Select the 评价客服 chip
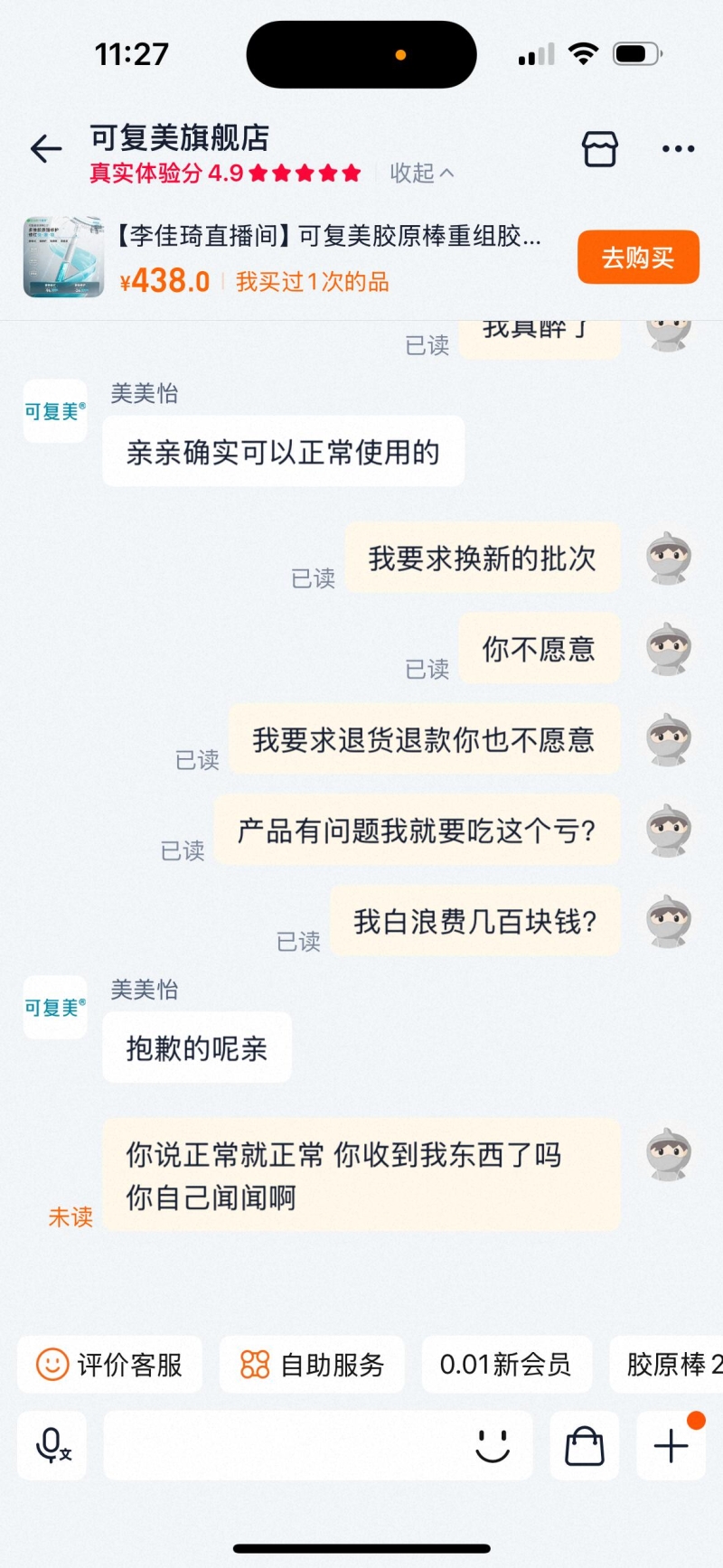The height and width of the screenshot is (1568, 723). click(x=109, y=1364)
